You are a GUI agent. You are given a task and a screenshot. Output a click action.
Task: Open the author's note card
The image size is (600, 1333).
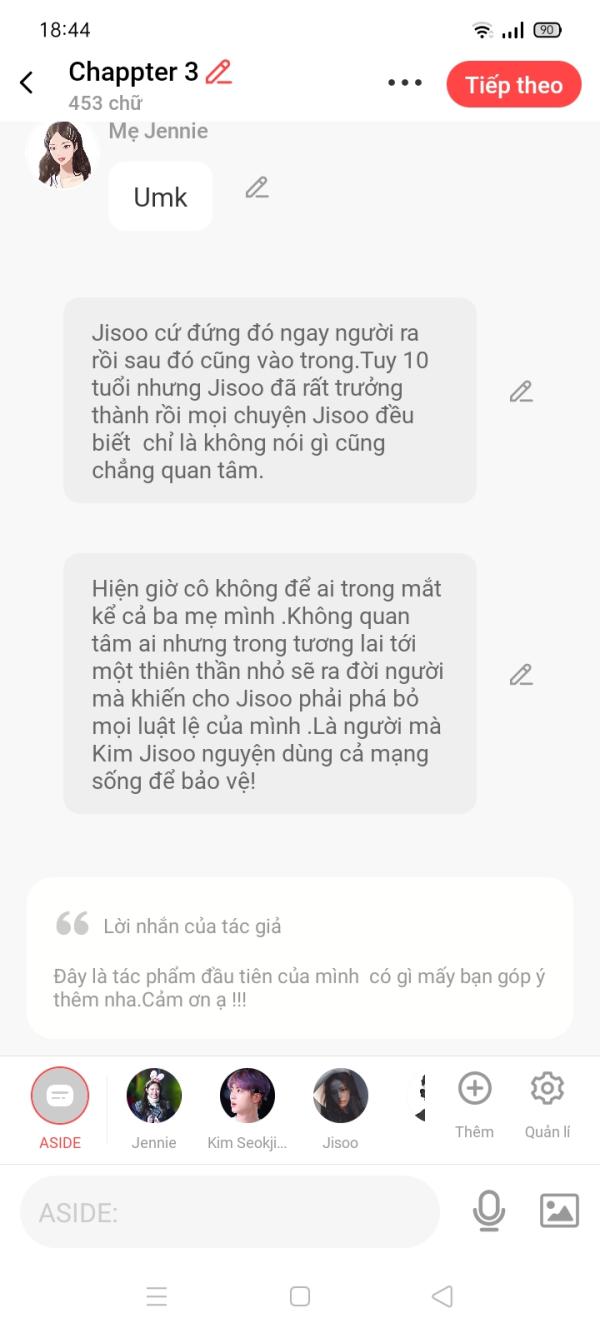click(300, 958)
